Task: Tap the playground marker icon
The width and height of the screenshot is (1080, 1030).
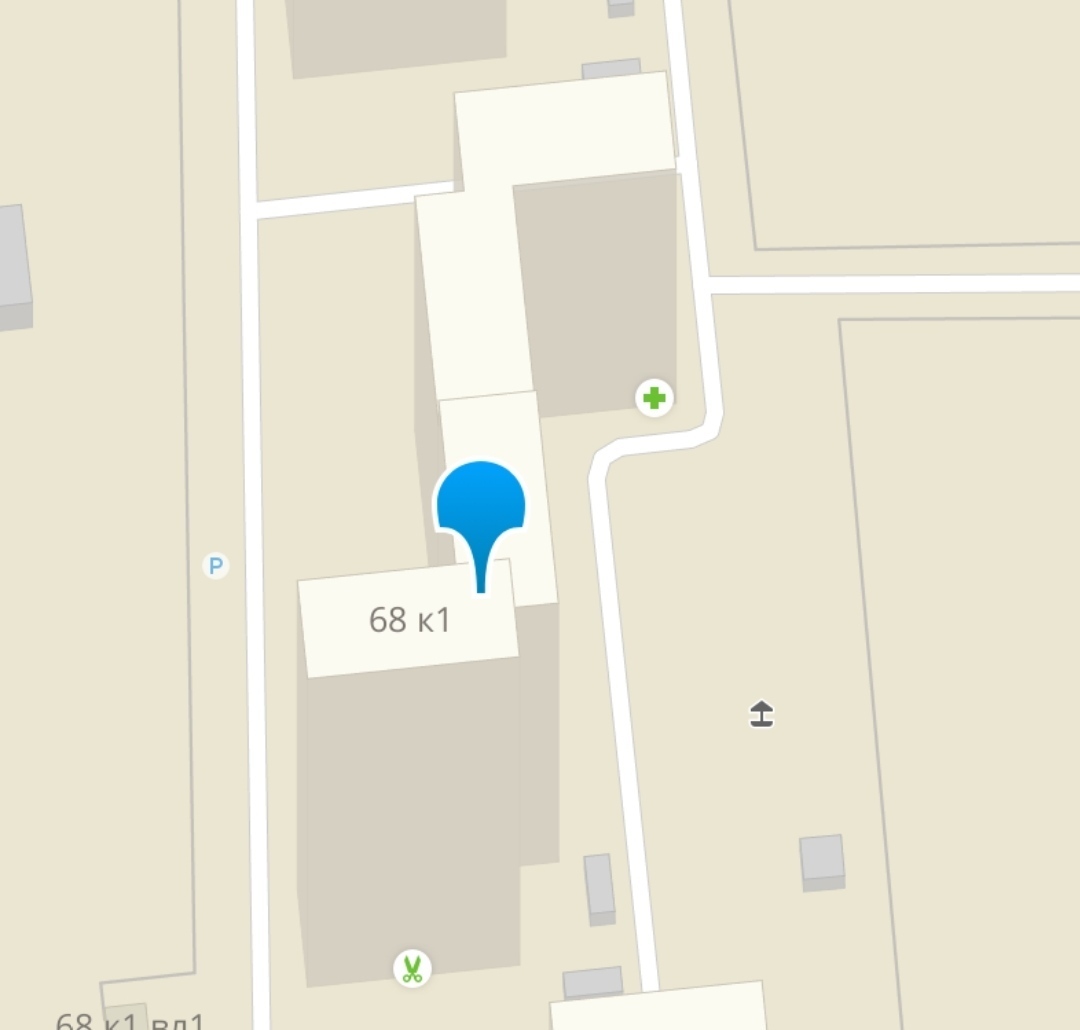Action: click(762, 715)
